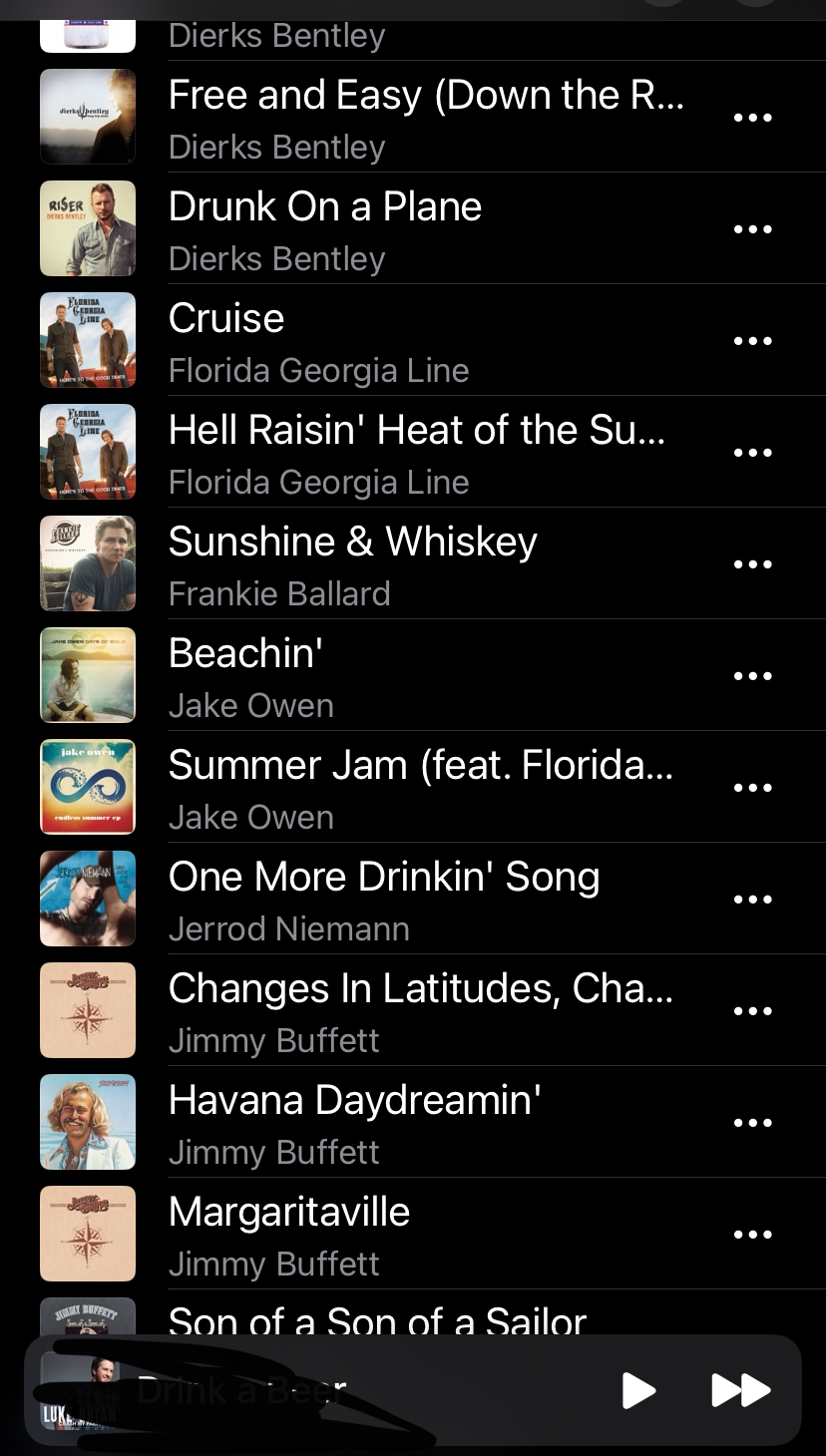The height and width of the screenshot is (1456, 826).
Task: Open options for Havana Daydreamin'
Action: (x=752, y=1123)
